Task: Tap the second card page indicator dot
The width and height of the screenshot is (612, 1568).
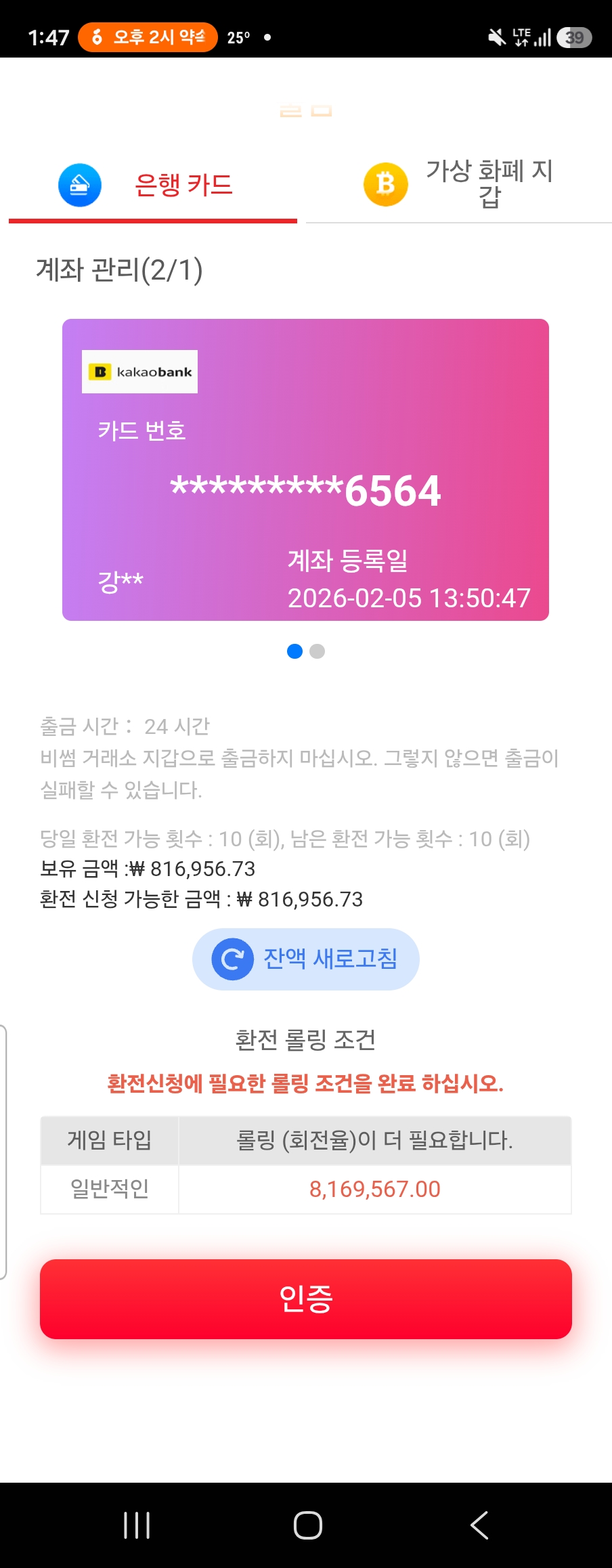Action: (317, 651)
